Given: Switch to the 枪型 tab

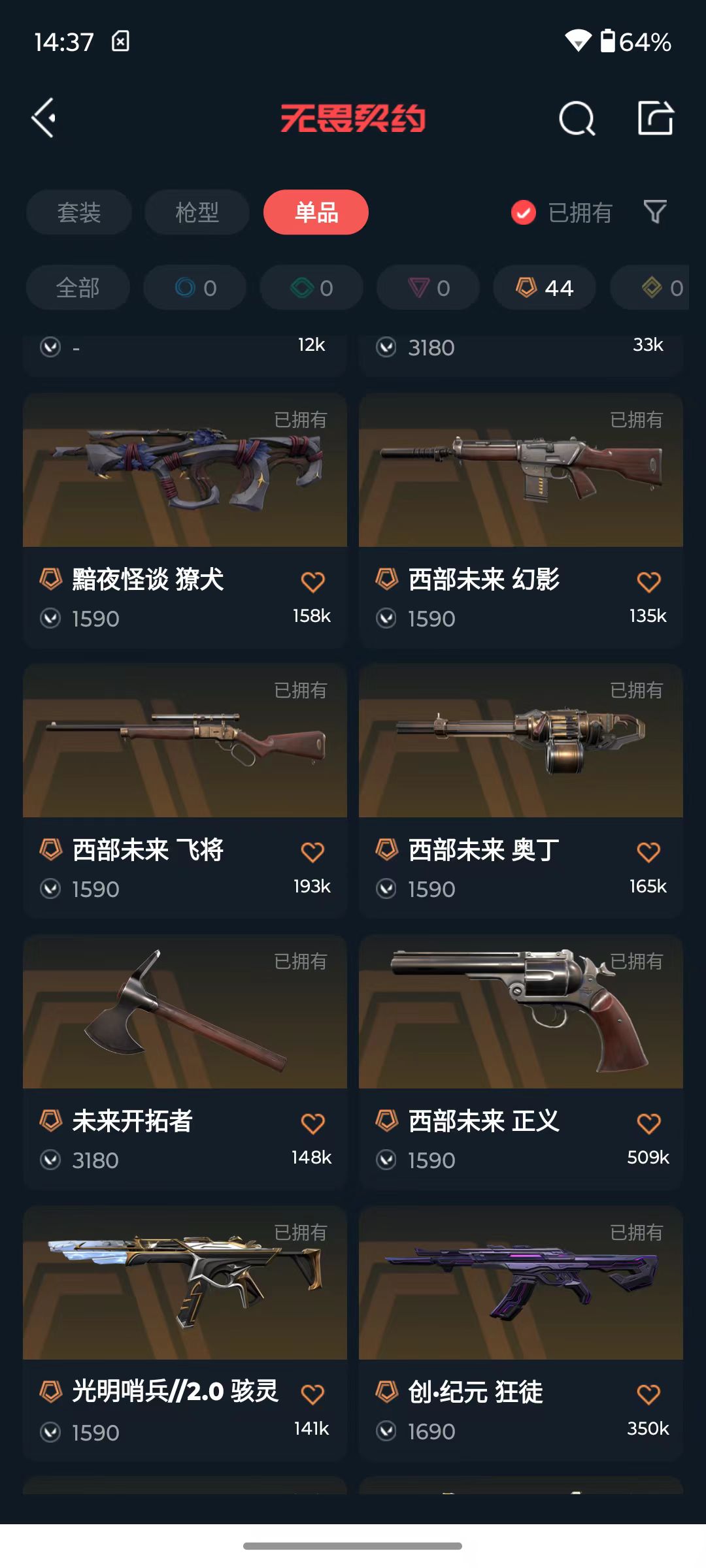Looking at the screenshot, I should tap(197, 212).
